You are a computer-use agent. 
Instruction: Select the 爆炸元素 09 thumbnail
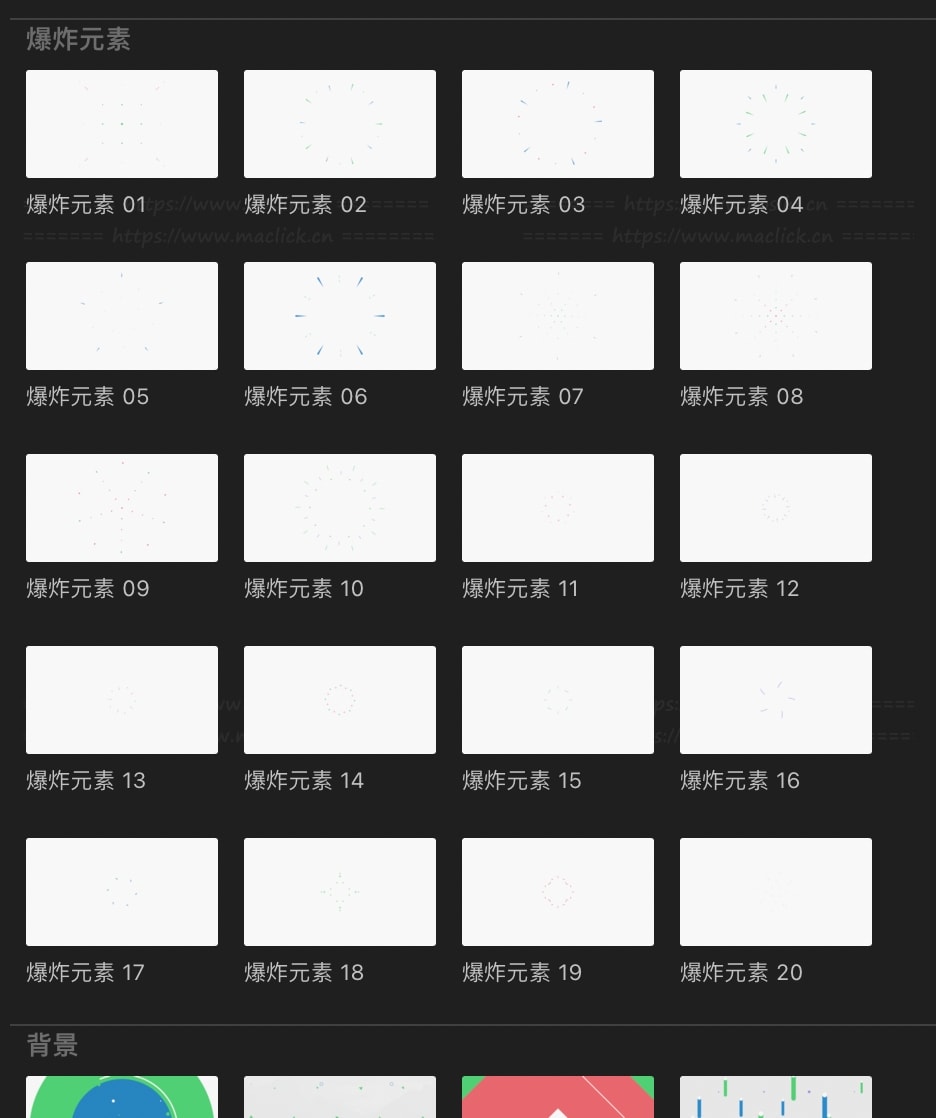coord(122,508)
